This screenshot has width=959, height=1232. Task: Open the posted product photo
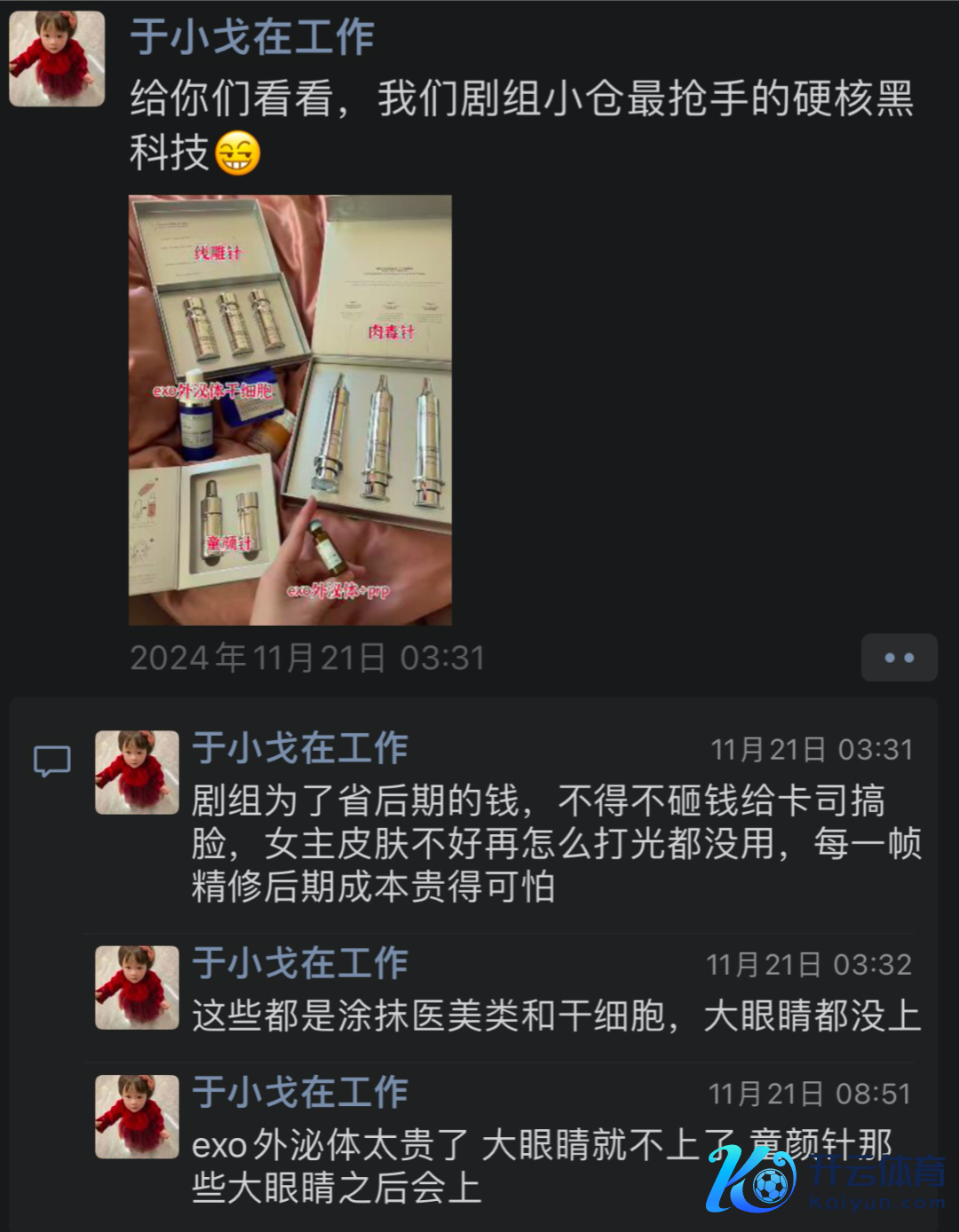coord(290,410)
